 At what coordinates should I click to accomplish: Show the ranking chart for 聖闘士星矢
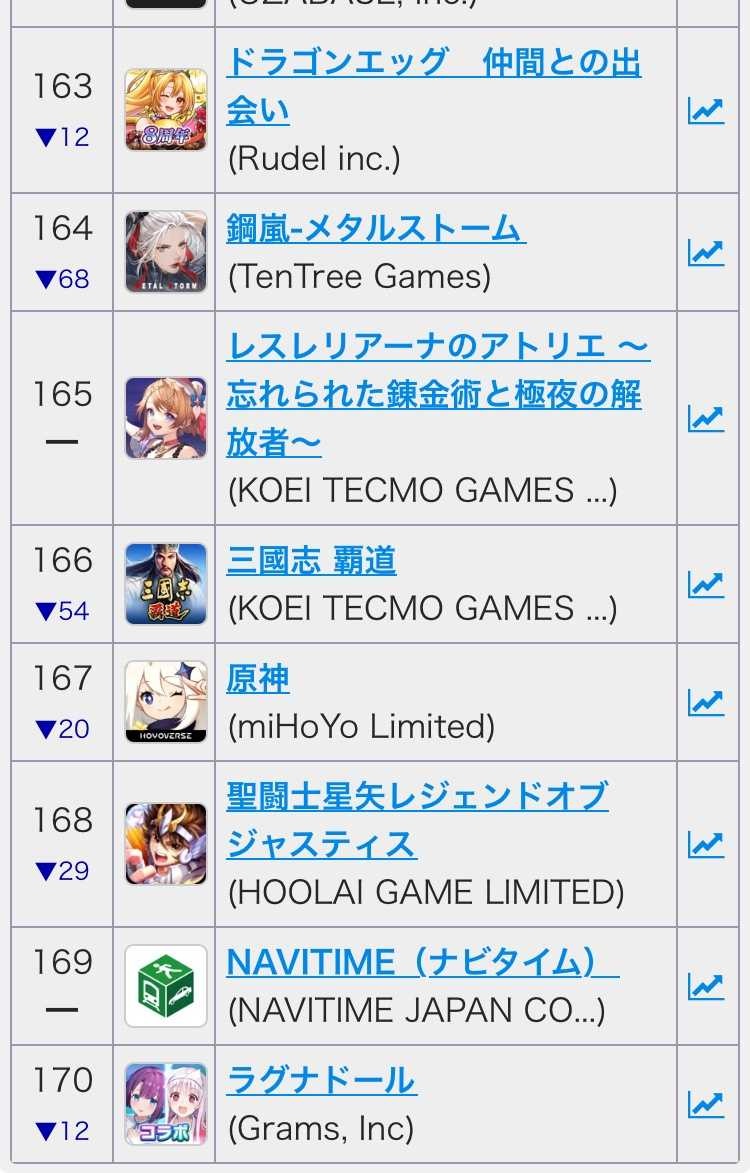(705, 844)
